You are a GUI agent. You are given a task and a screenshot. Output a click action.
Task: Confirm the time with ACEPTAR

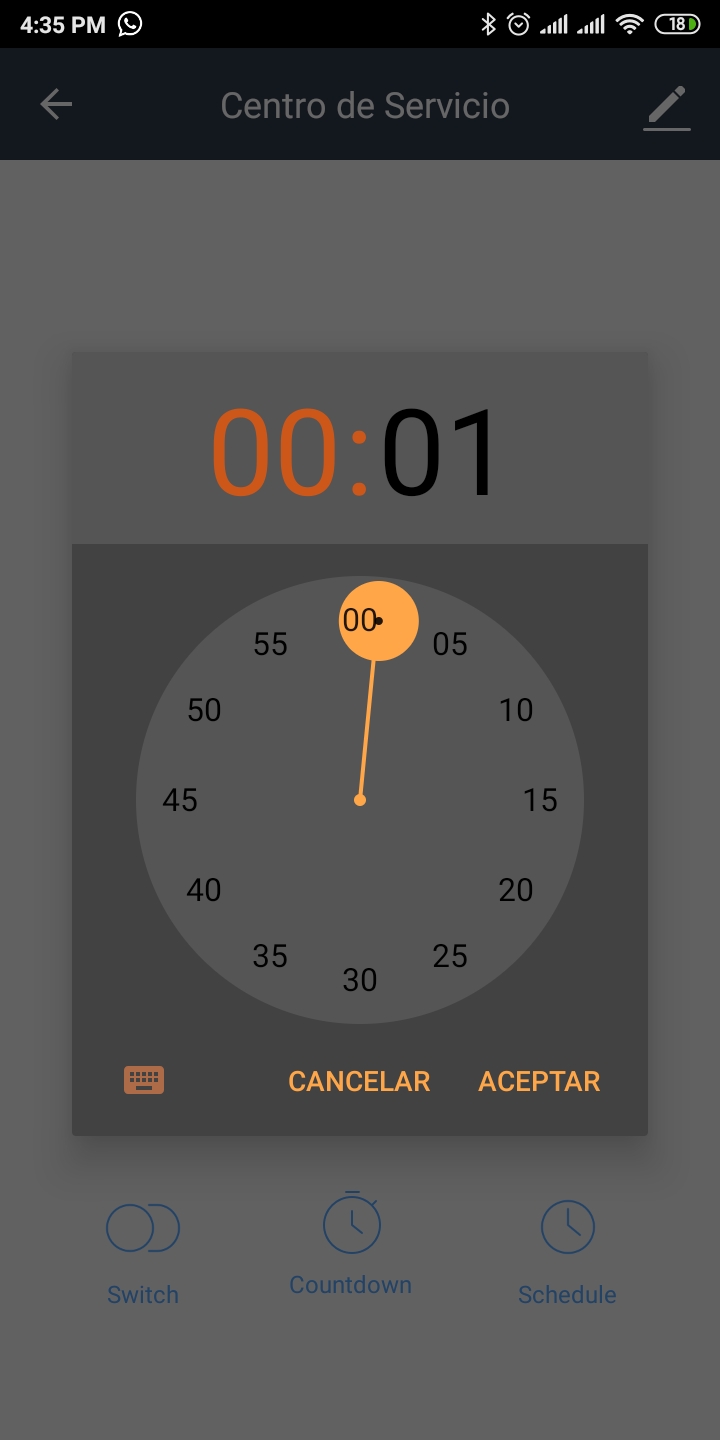click(x=539, y=1081)
